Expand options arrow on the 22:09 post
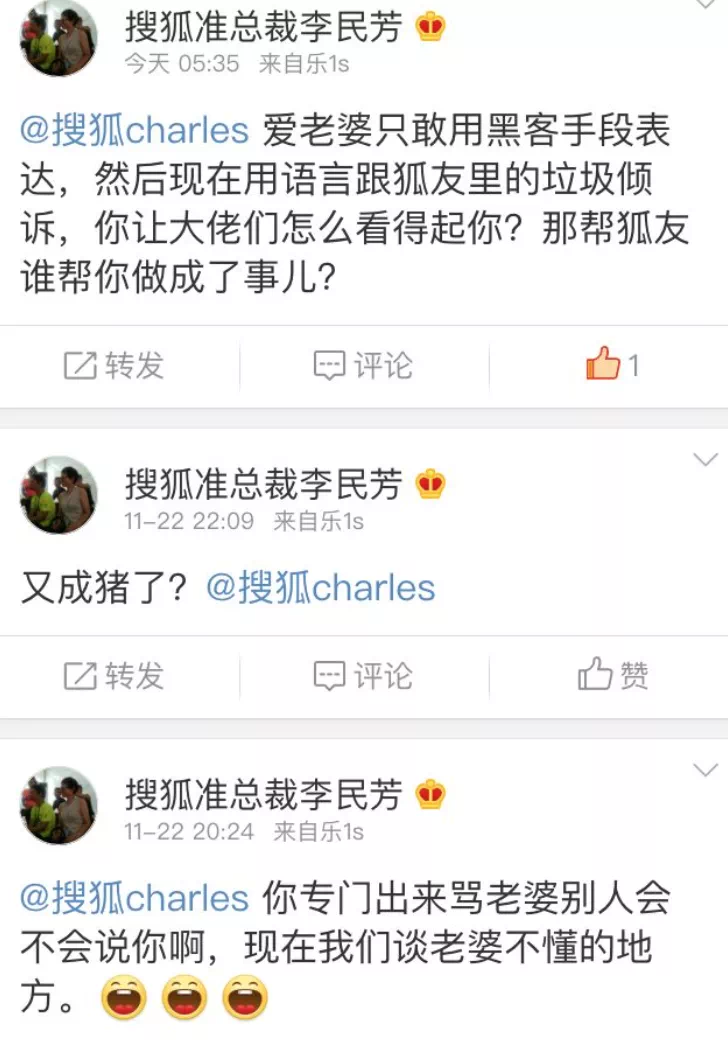Image resolution: width=728 pixels, height=1040 pixels. 705,459
